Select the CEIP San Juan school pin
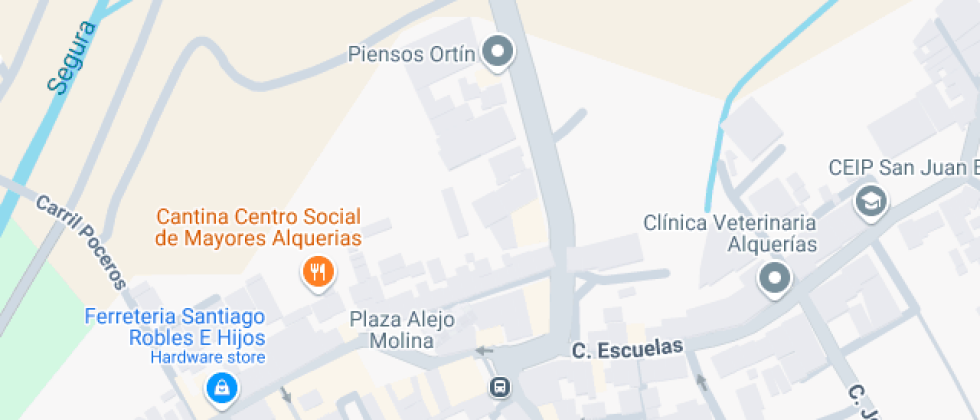This screenshot has width=980, height=420. (x=871, y=202)
